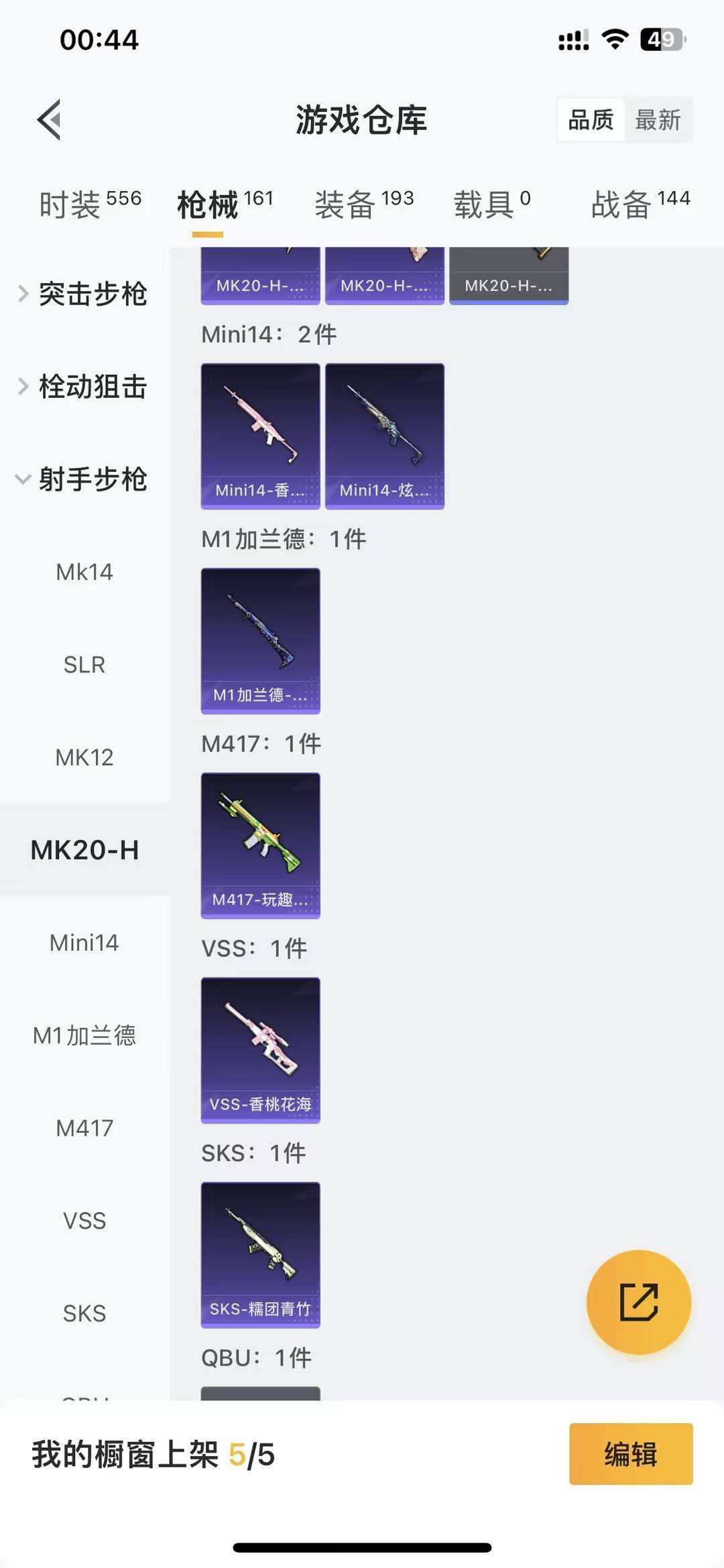Collapse the 射手步枪 category

94,479
